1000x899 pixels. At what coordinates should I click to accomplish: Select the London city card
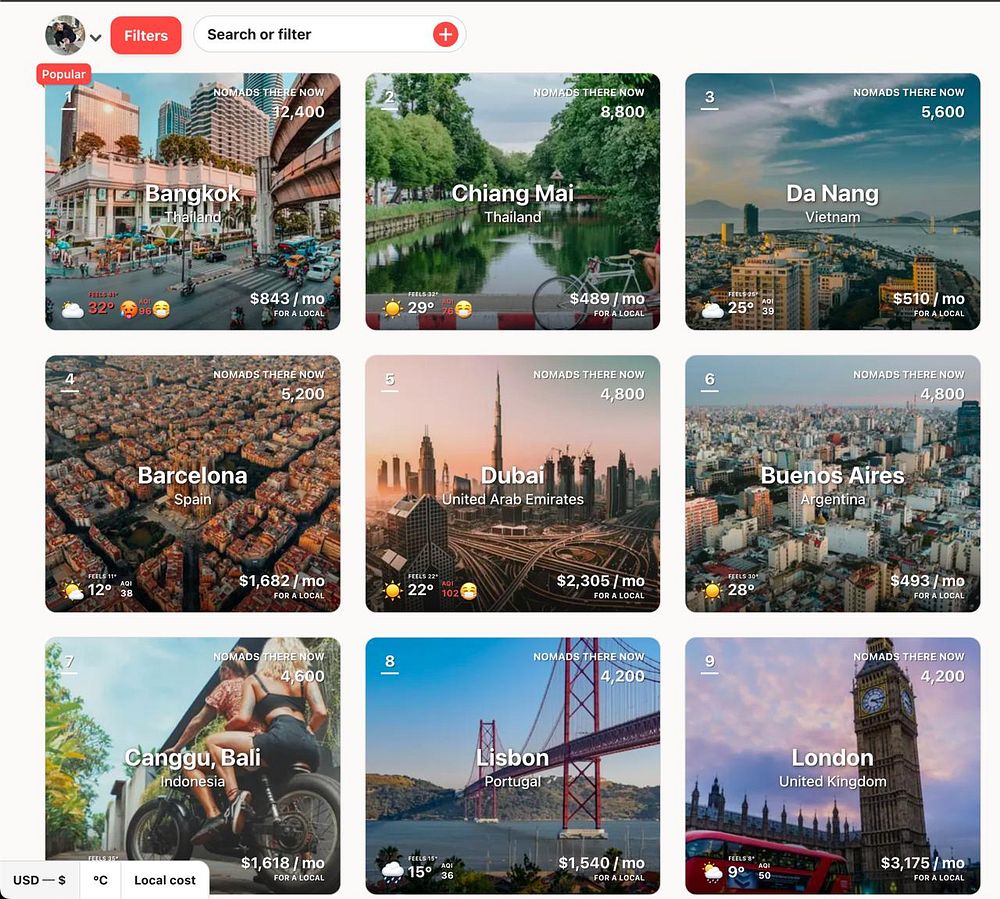click(x=832, y=765)
